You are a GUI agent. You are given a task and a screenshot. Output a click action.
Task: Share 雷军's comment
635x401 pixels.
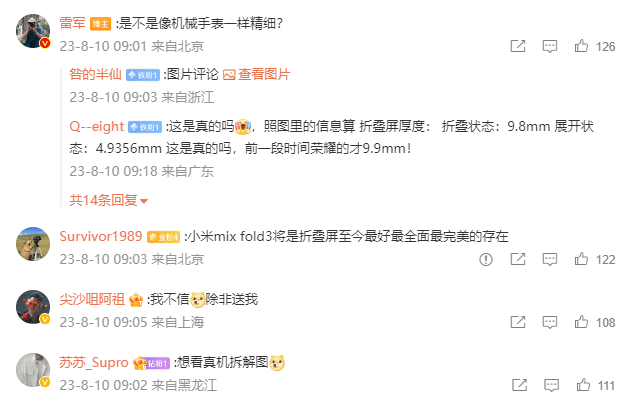[x=518, y=46]
